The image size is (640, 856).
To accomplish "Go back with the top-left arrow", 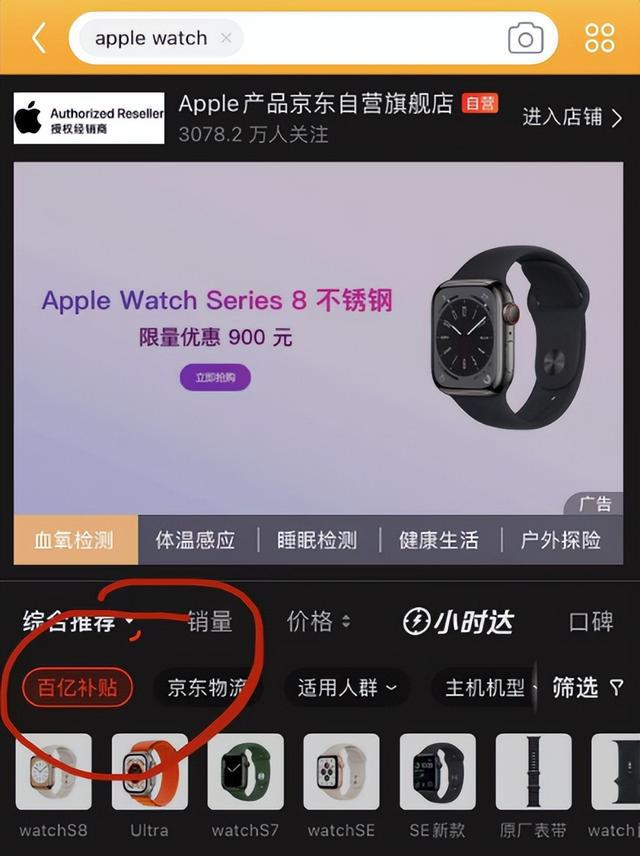I will 39,38.
